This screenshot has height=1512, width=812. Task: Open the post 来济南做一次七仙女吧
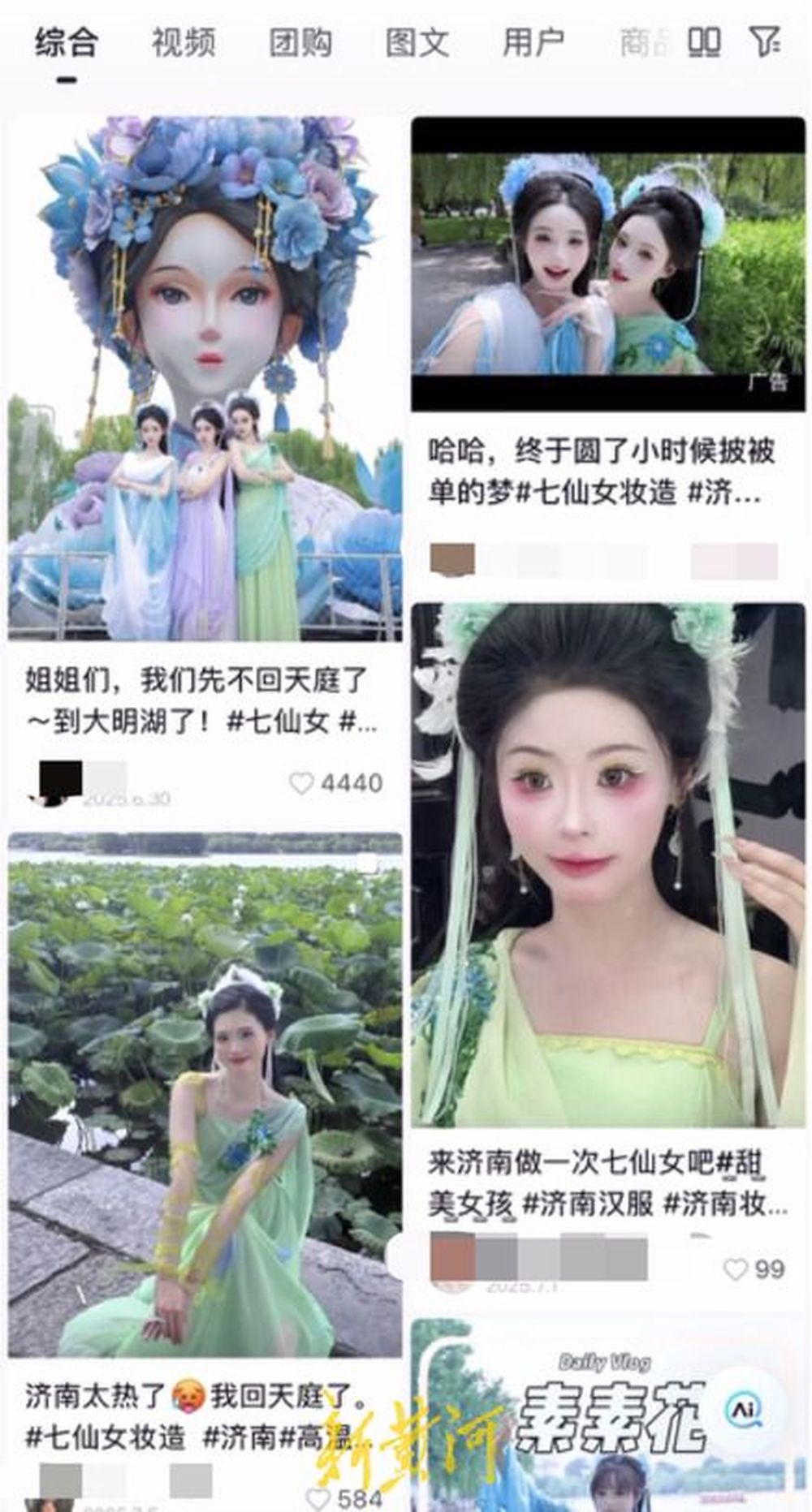(x=607, y=864)
